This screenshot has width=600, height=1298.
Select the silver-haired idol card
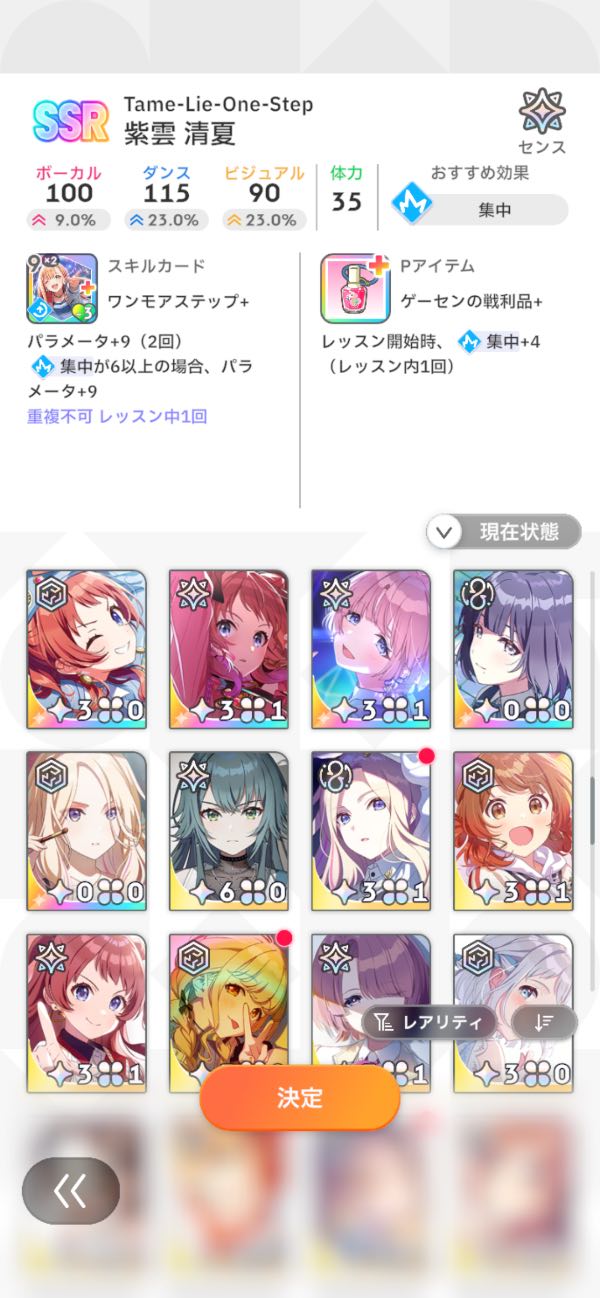coord(513,975)
